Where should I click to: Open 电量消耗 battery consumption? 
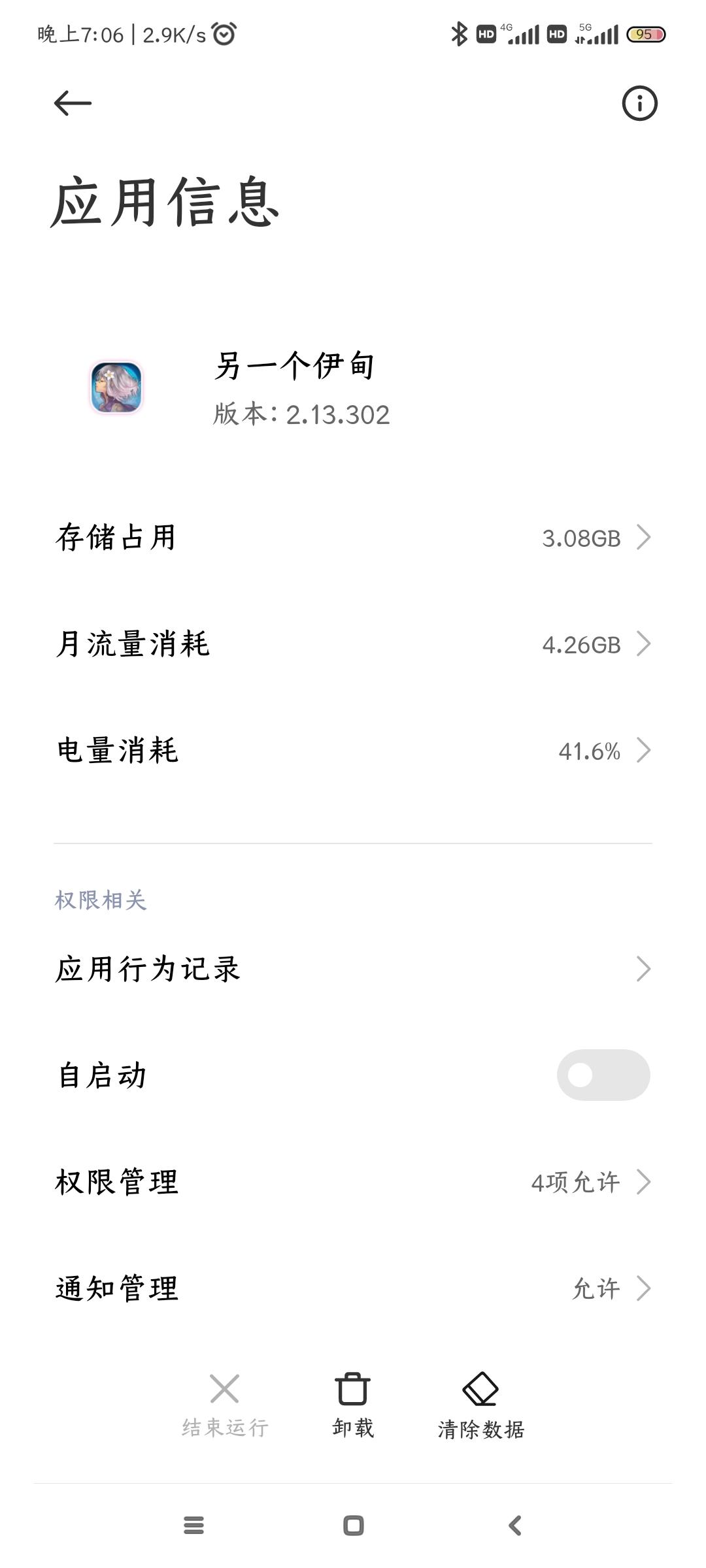point(353,751)
